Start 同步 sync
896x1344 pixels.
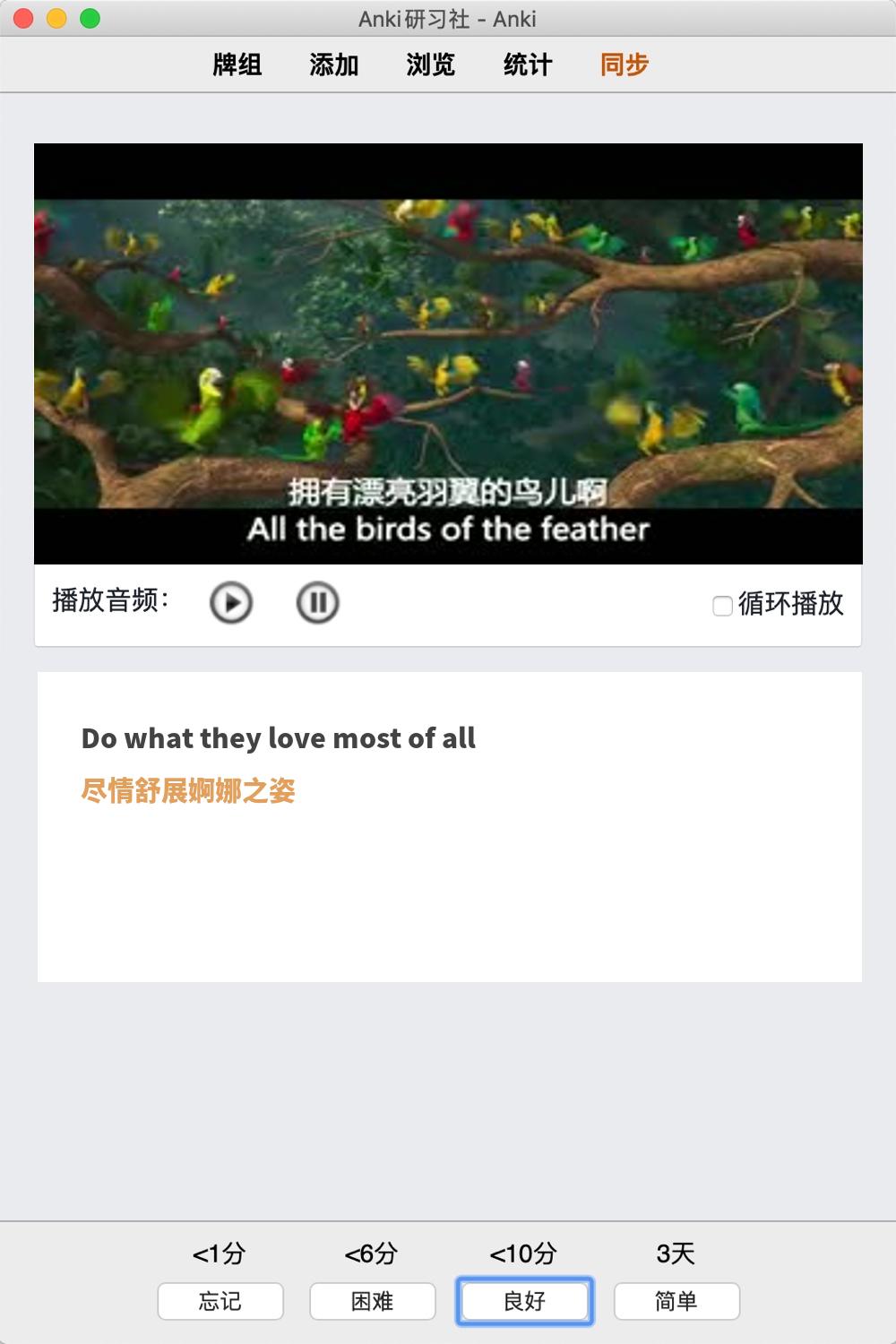click(x=625, y=65)
